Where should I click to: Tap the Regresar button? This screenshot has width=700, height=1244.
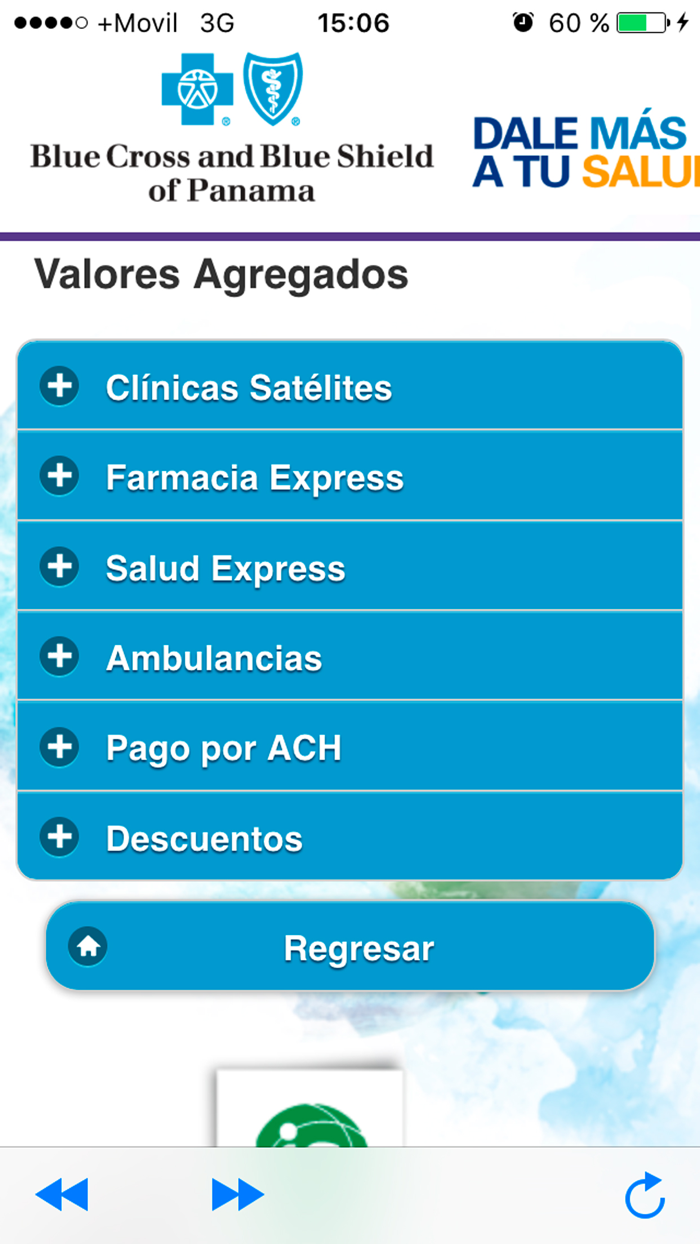(350, 946)
